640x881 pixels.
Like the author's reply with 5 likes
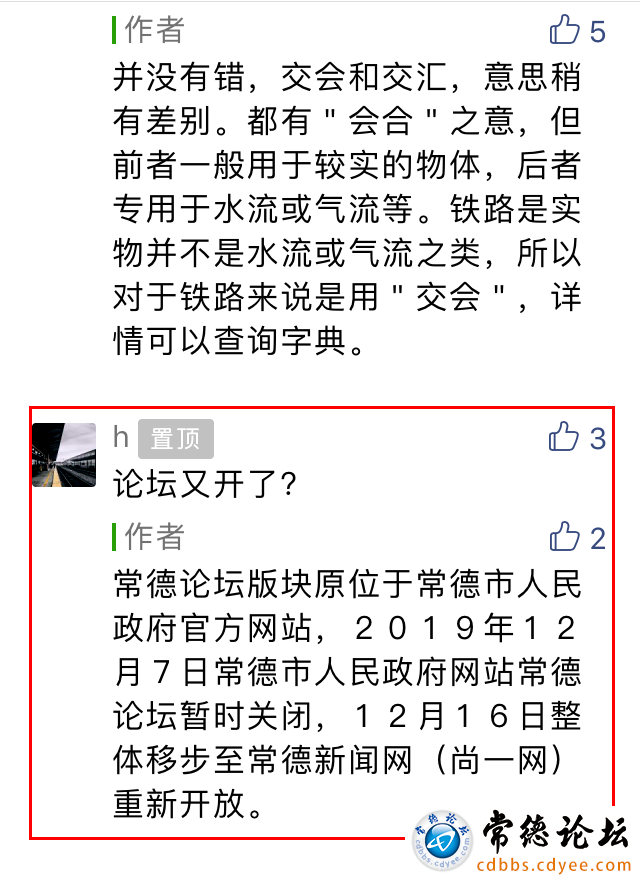[565, 30]
